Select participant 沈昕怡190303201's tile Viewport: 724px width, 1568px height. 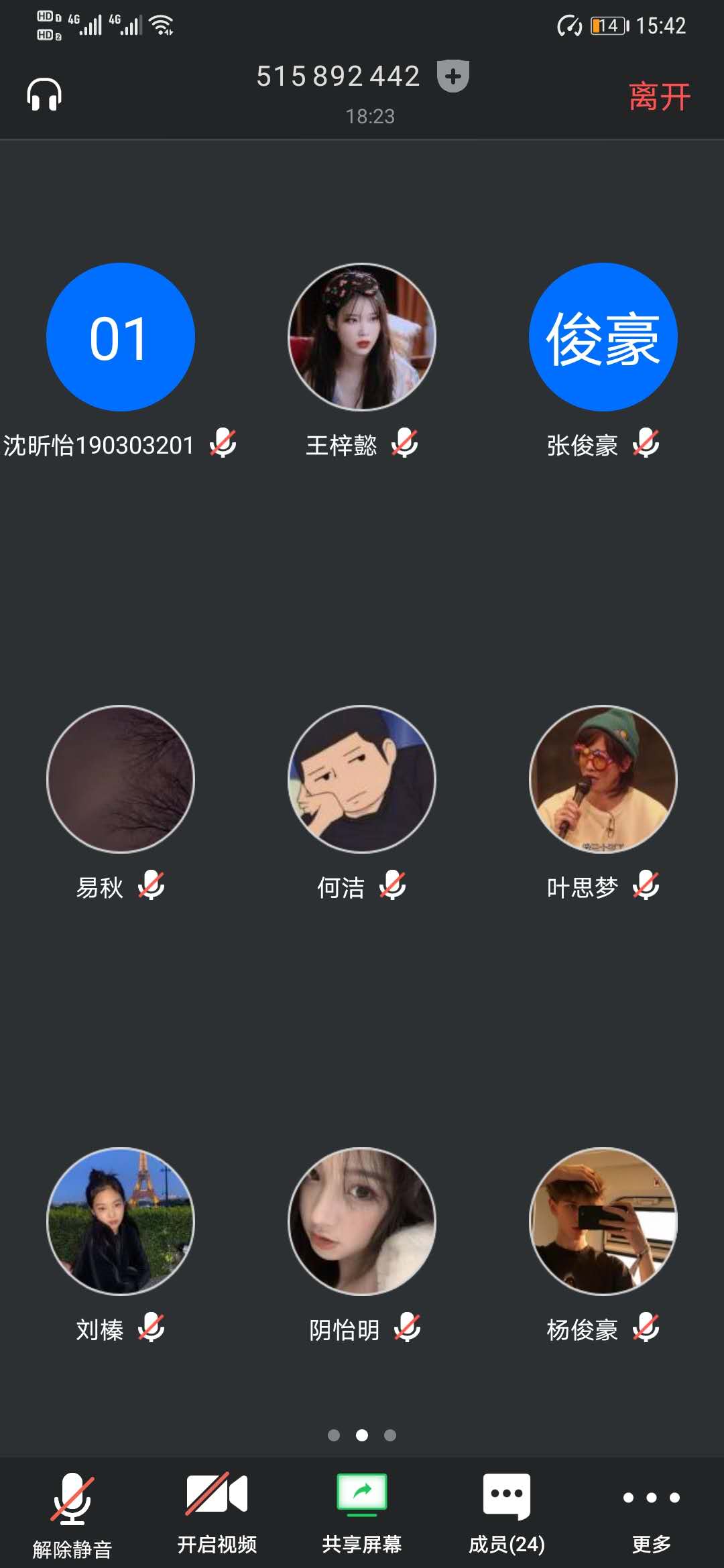[x=121, y=337]
